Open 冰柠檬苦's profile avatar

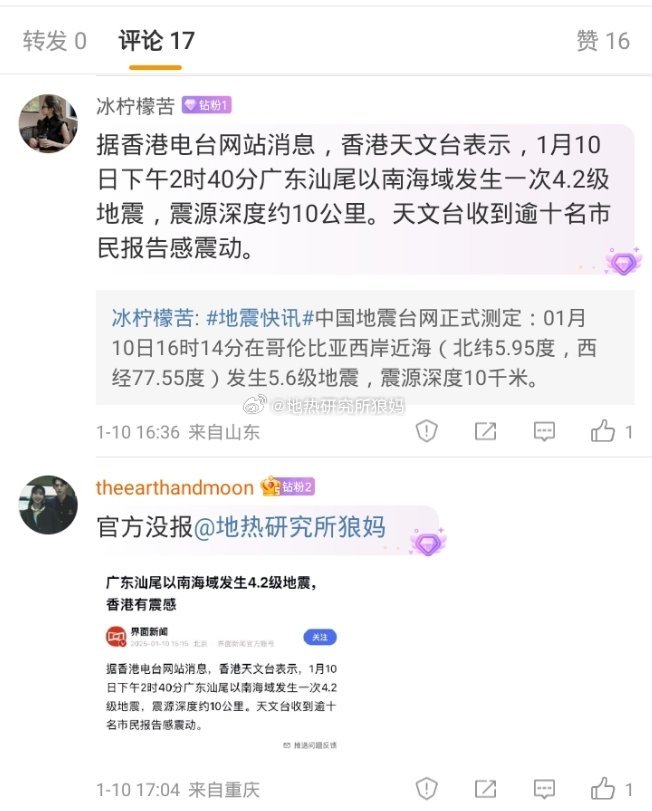tap(49, 124)
